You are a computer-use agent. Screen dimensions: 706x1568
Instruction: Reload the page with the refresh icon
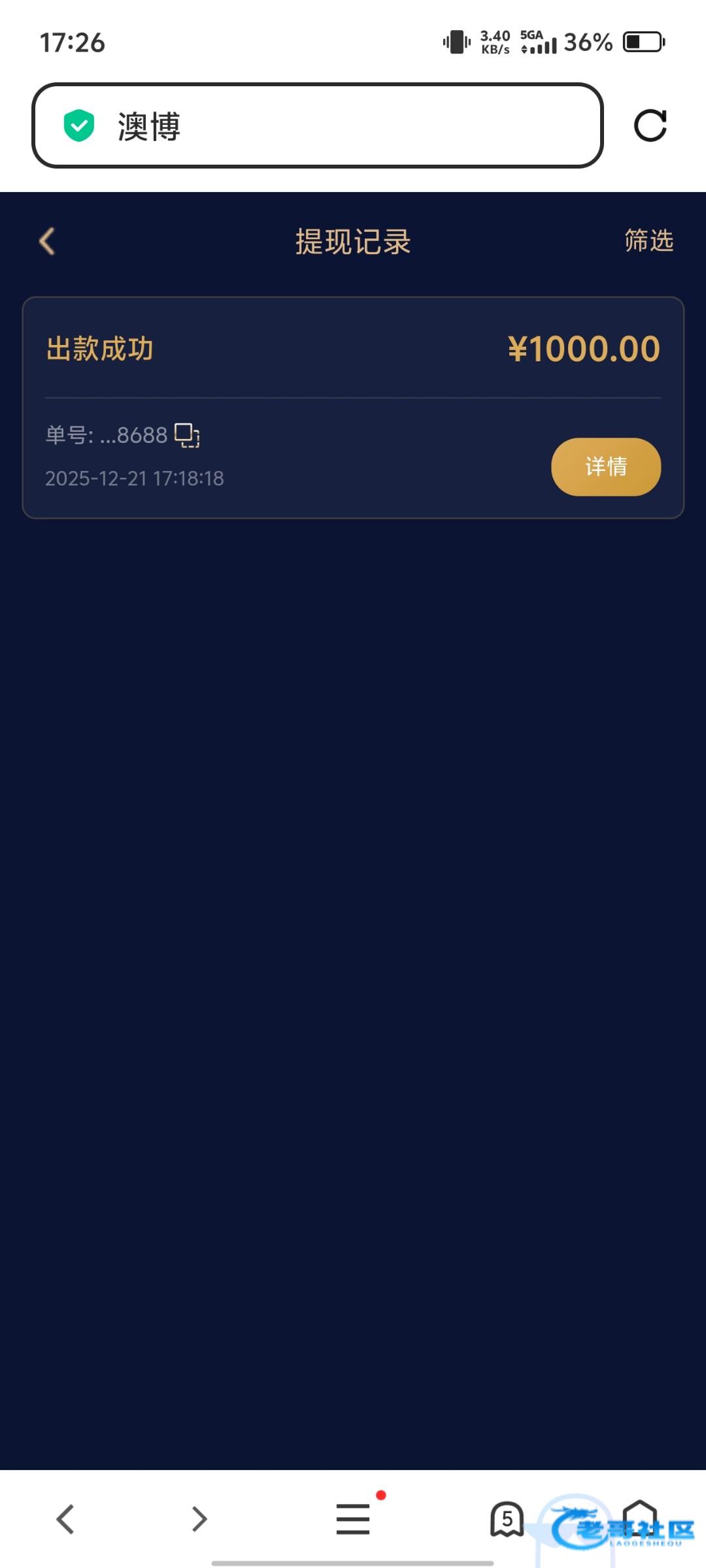click(650, 125)
